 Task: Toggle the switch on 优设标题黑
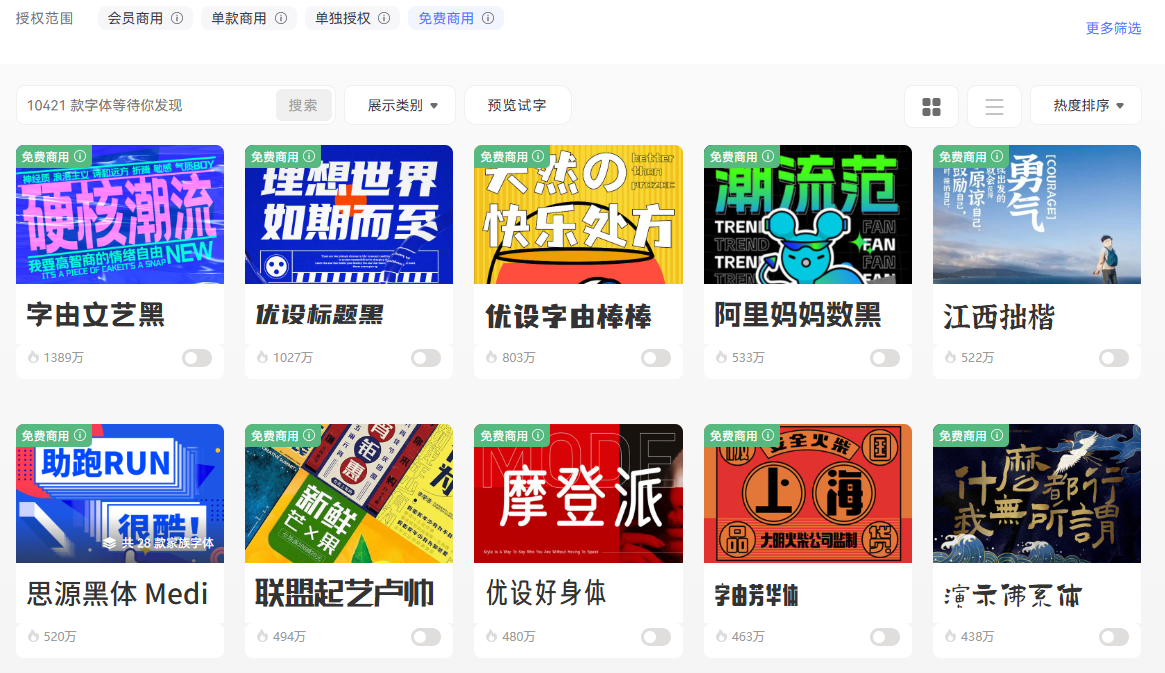426,358
